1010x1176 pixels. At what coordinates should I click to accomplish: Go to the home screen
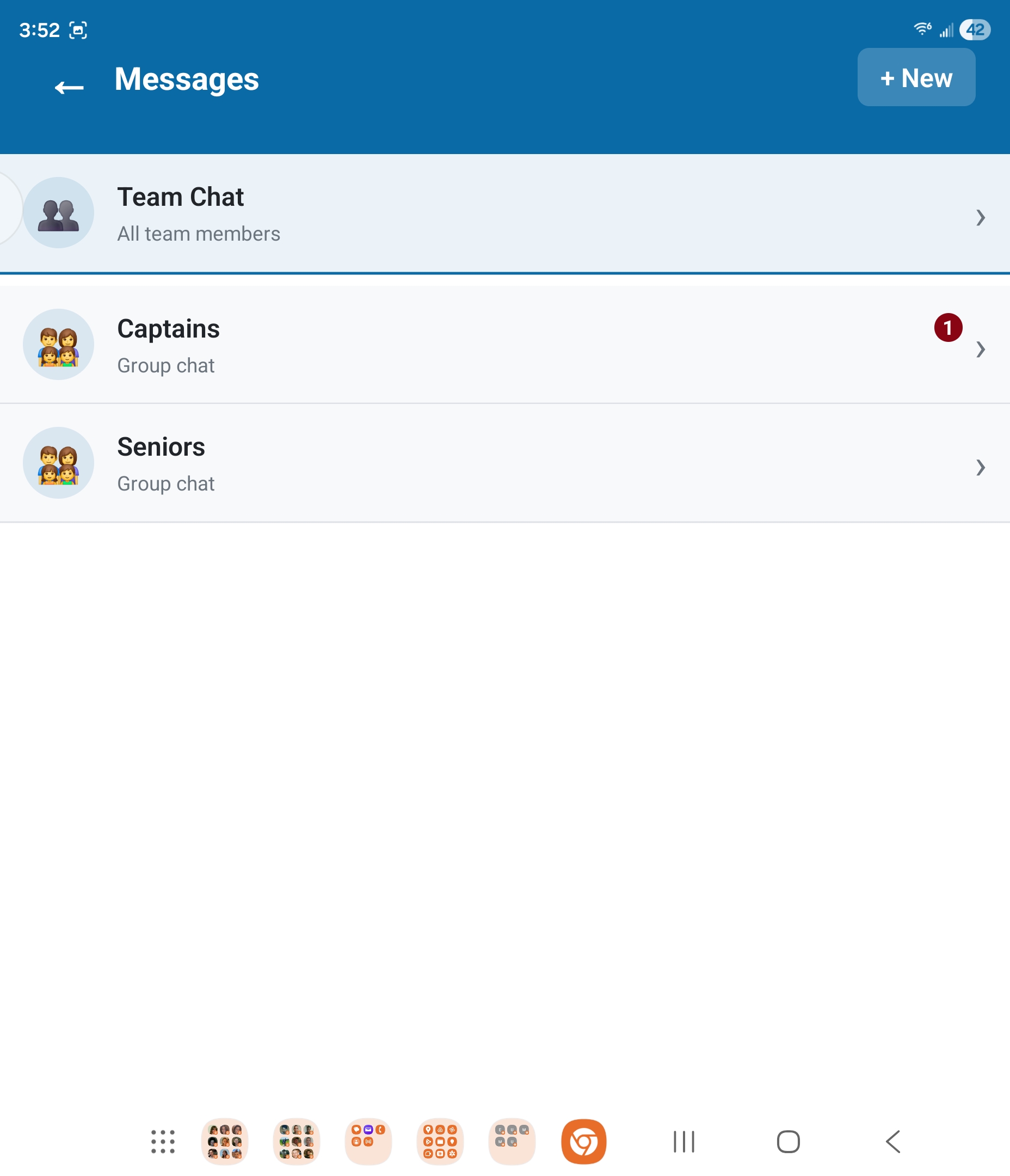788,1141
